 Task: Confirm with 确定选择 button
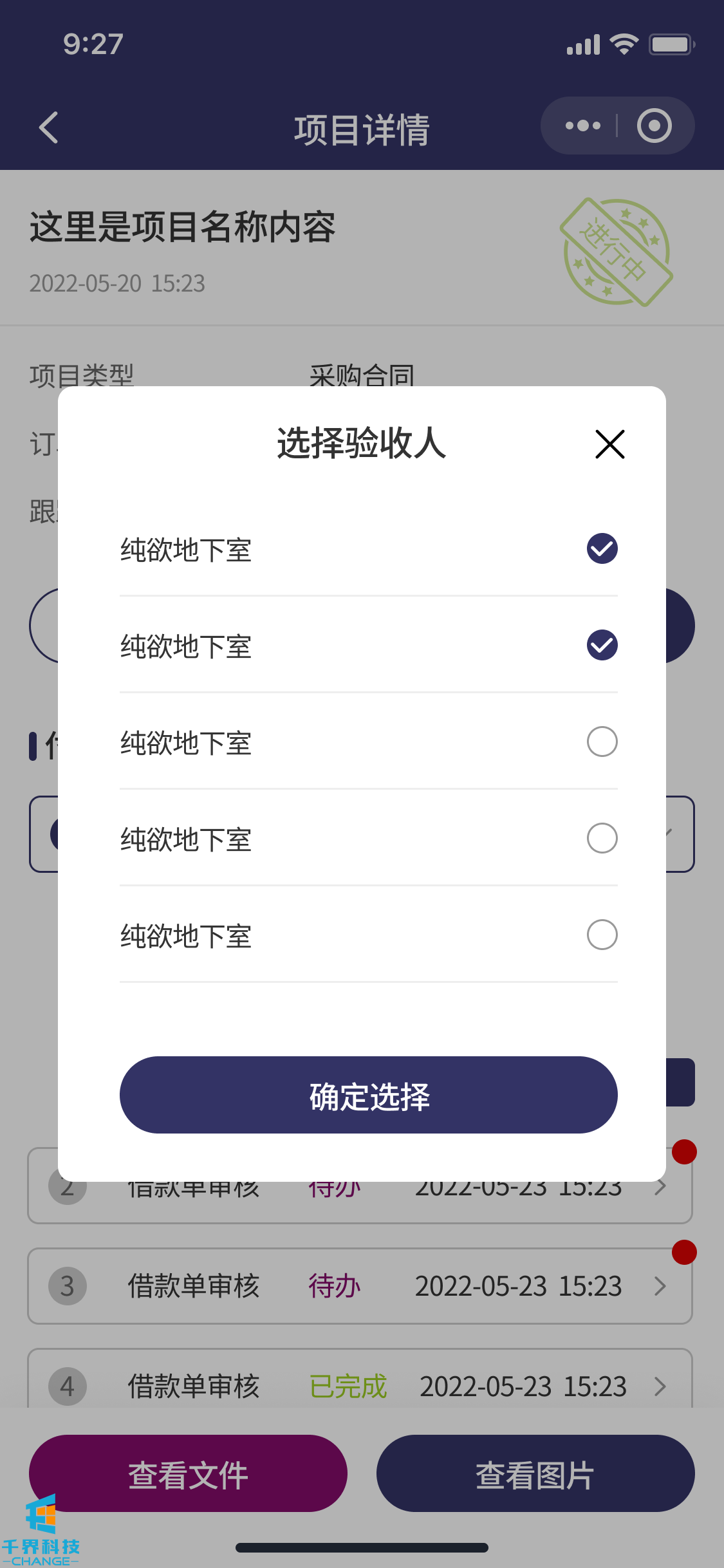(x=368, y=1095)
